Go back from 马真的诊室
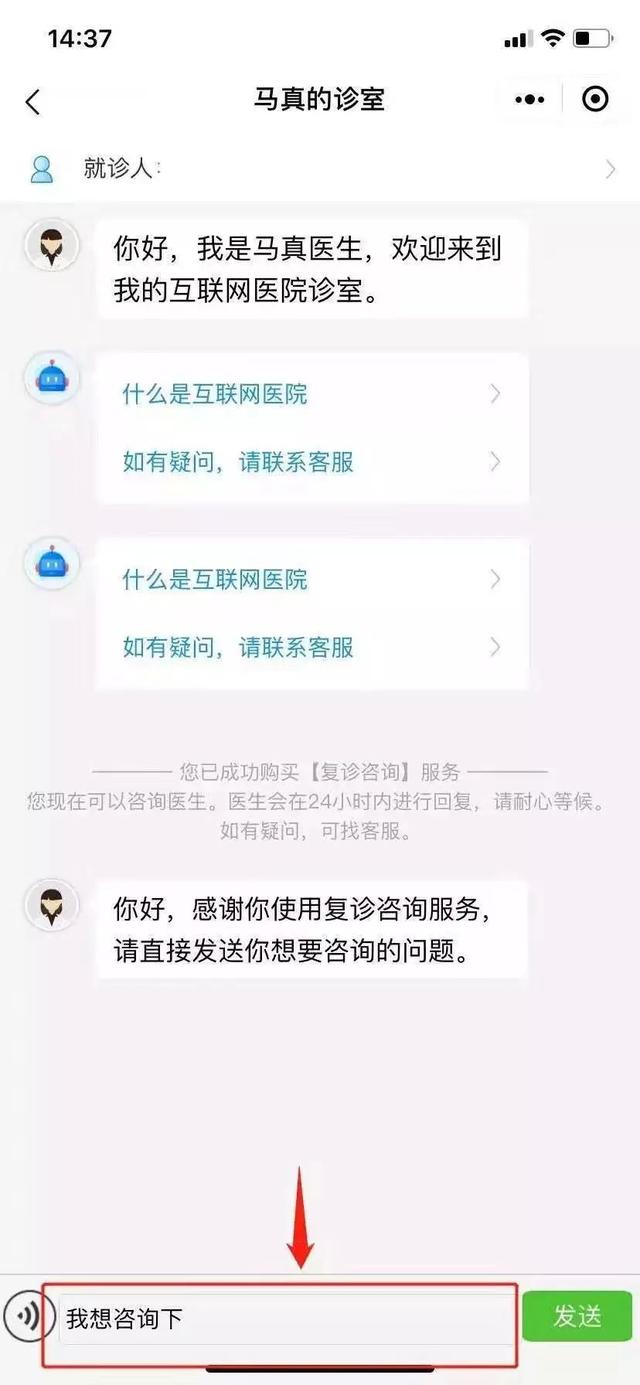The image size is (640, 1385). [32, 101]
